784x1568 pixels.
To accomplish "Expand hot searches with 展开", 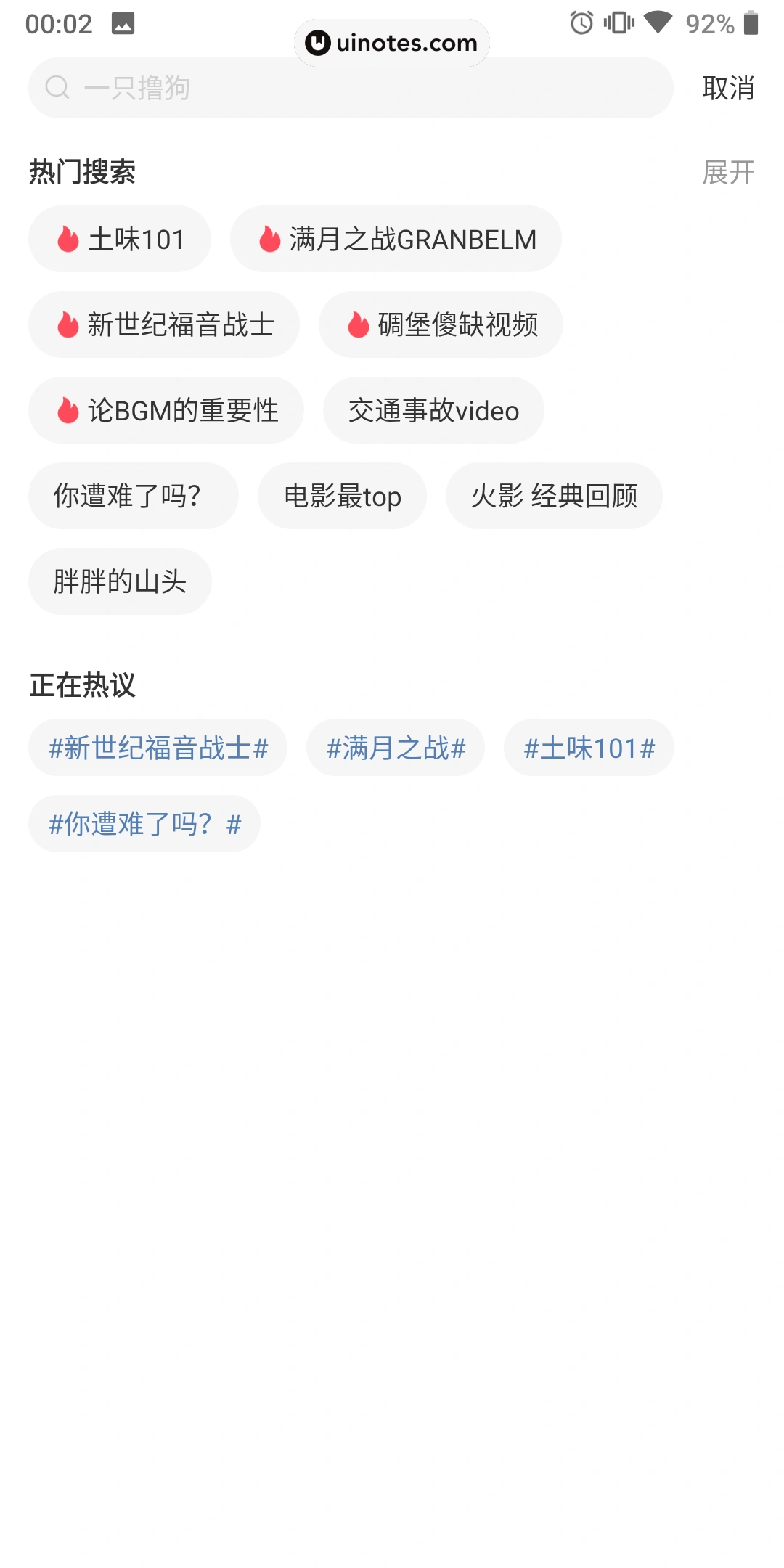I will point(728,173).
